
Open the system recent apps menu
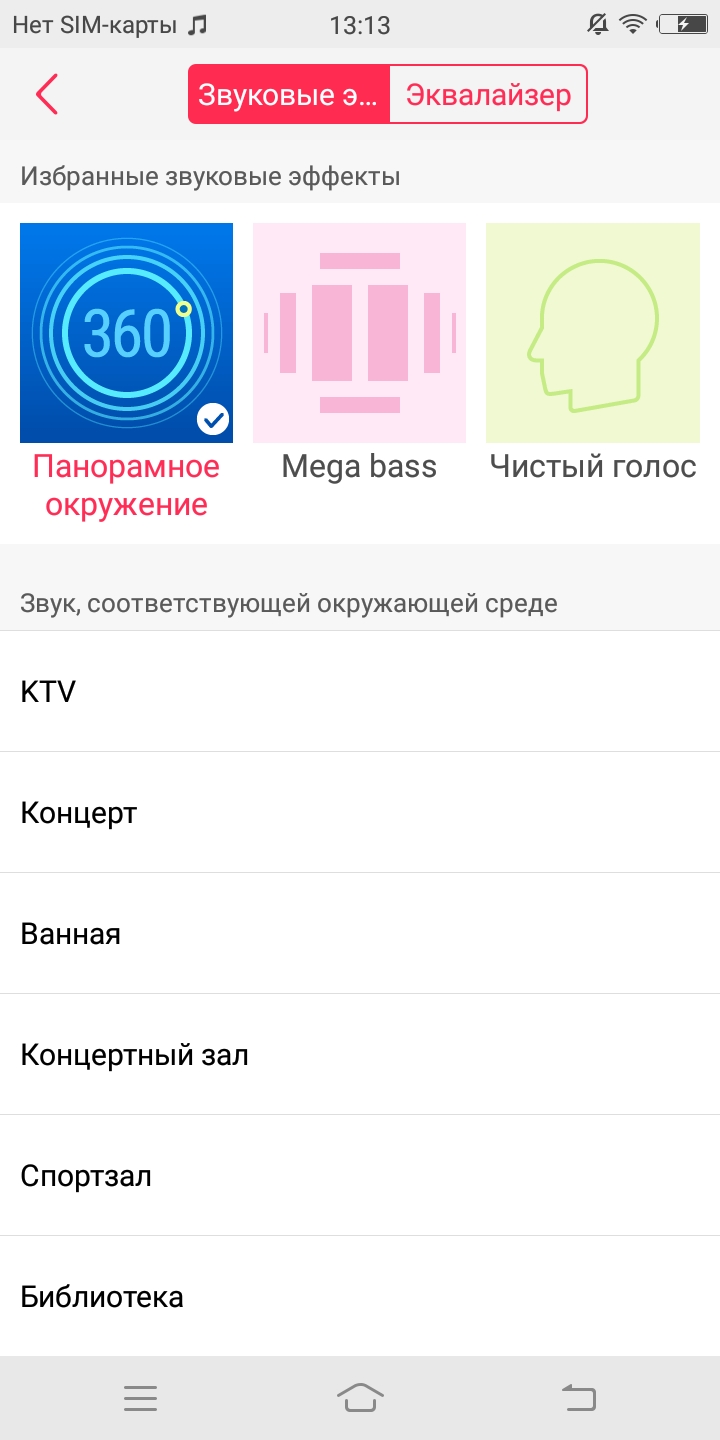141,1398
